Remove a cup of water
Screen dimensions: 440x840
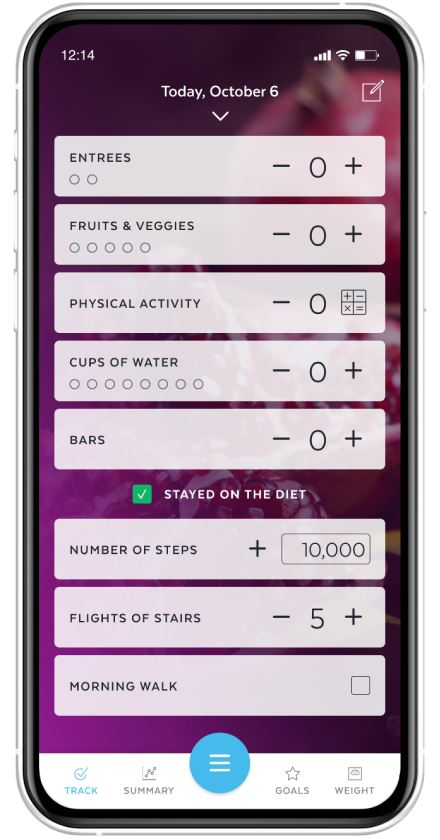(281, 371)
